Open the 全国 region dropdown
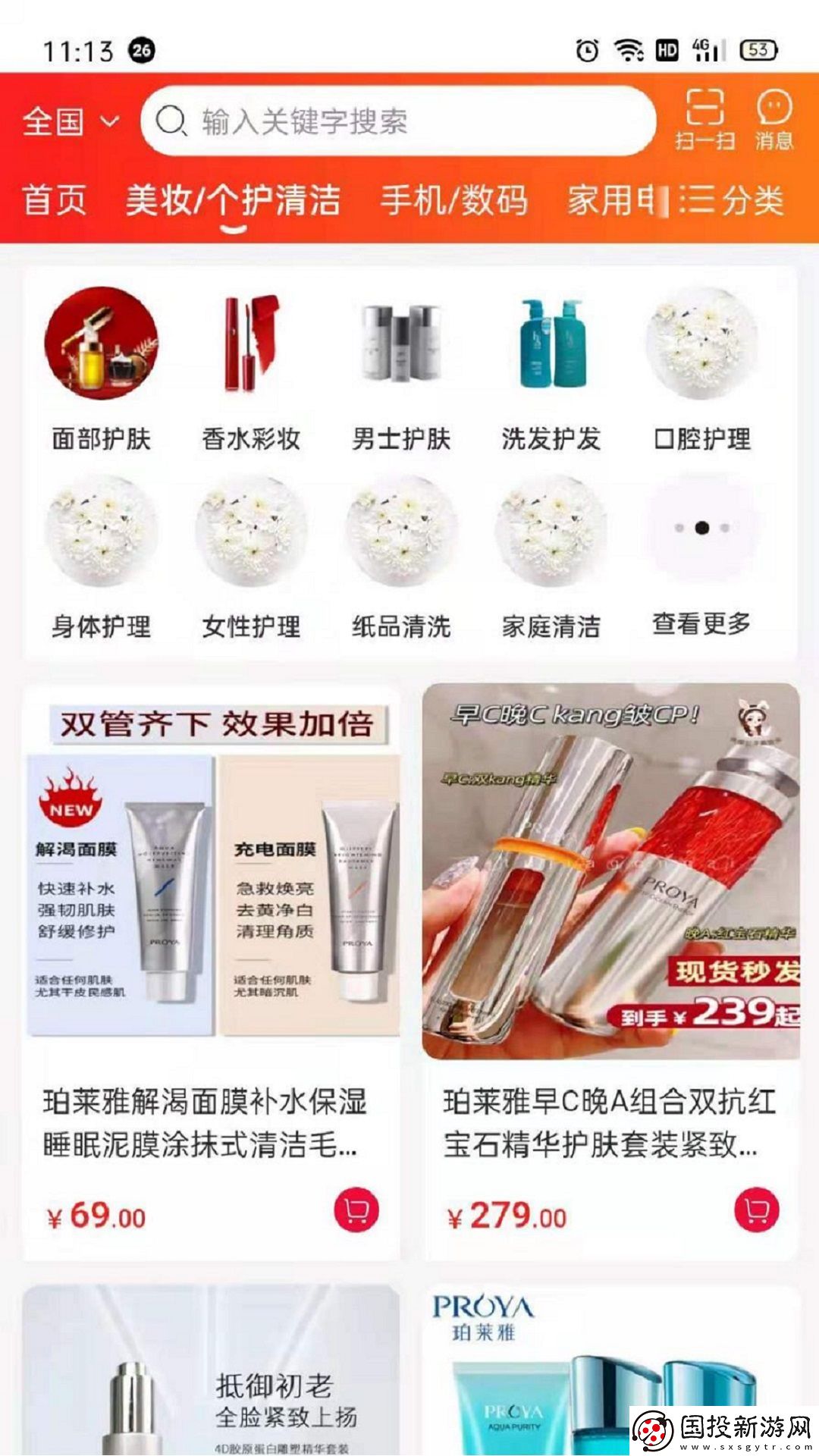The width and height of the screenshot is (819, 1456). click(x=70, y=121)
